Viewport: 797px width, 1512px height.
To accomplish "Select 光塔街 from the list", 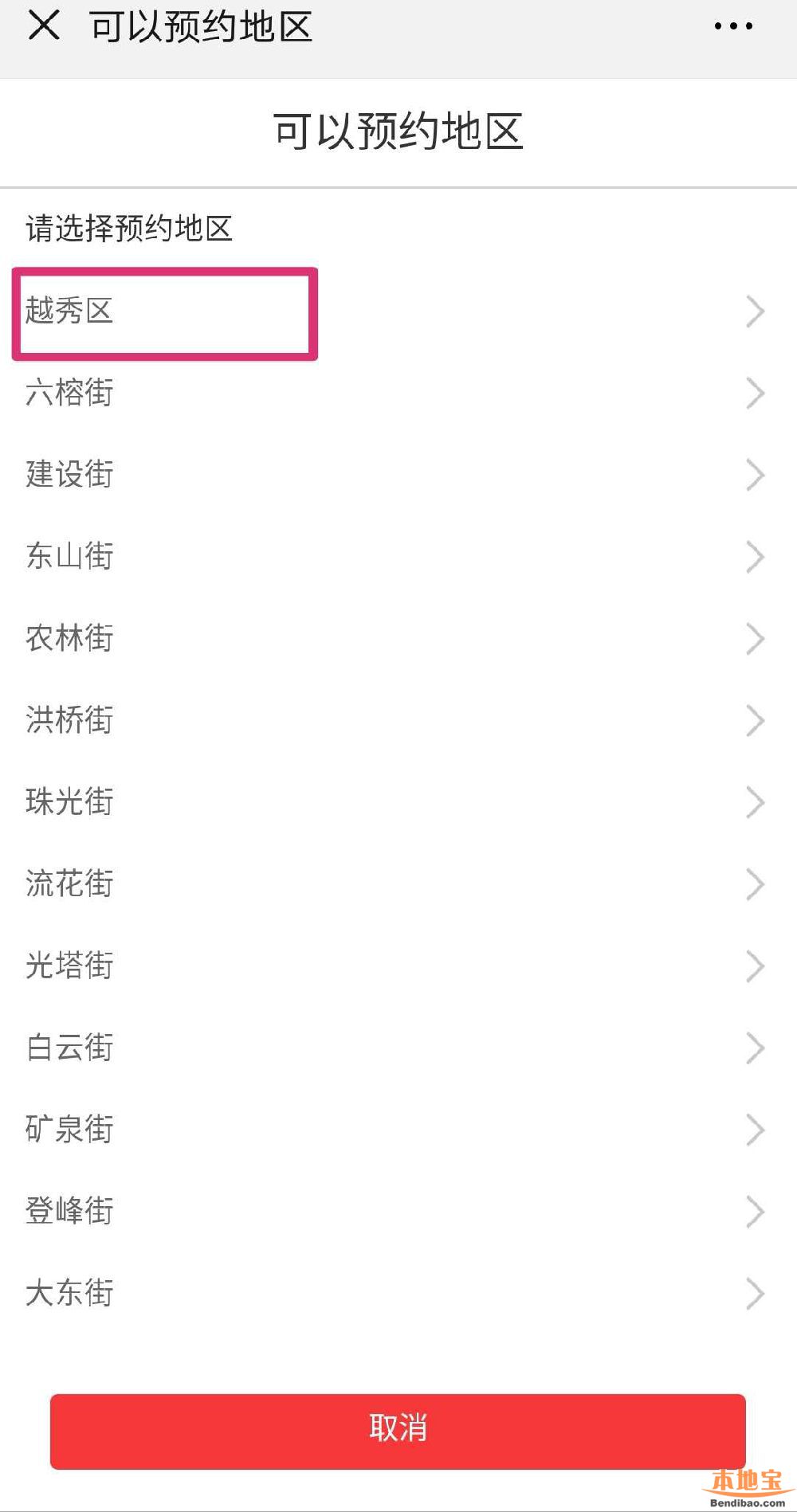I will 398,966.
